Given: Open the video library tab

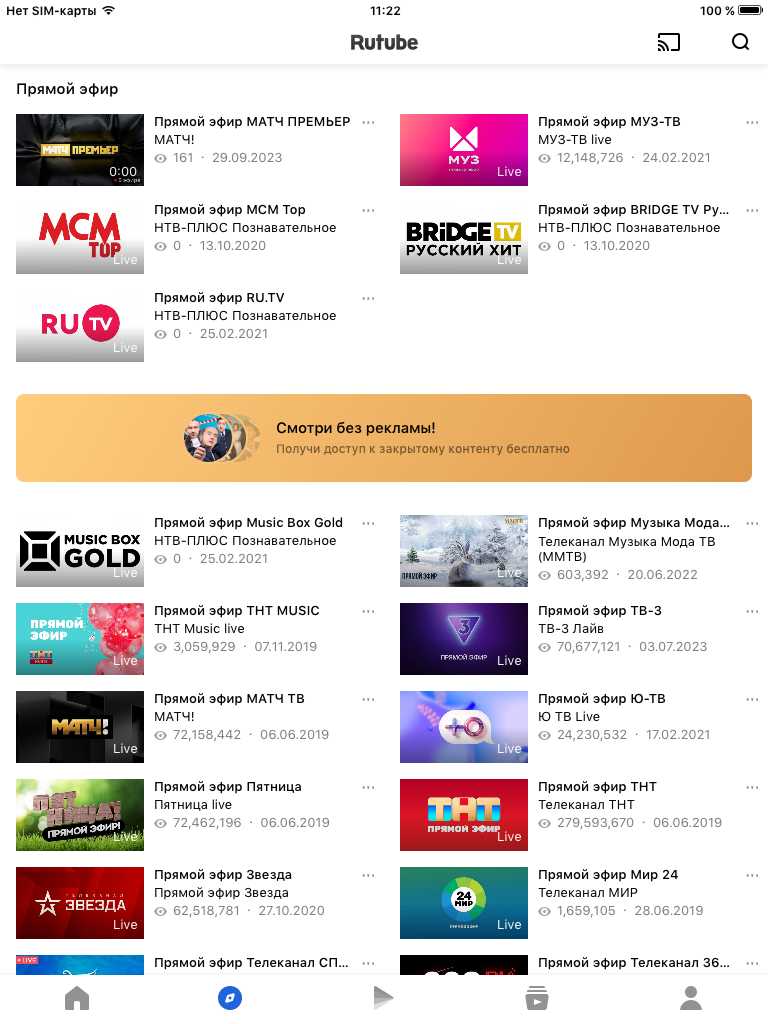Looking at the screenshot, I should pos(537,998).
